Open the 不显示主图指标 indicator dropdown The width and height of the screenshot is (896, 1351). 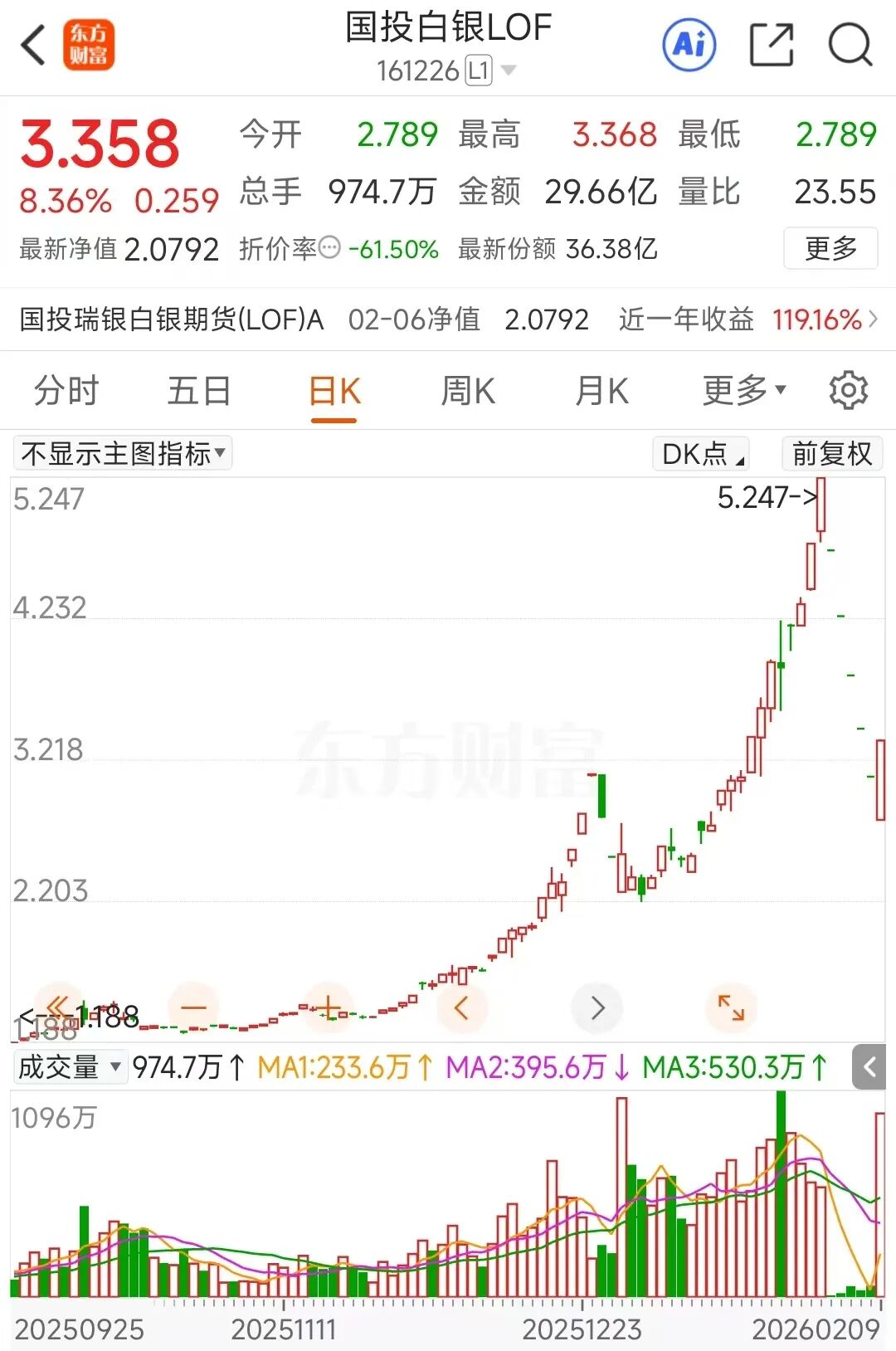coord(123,454)
